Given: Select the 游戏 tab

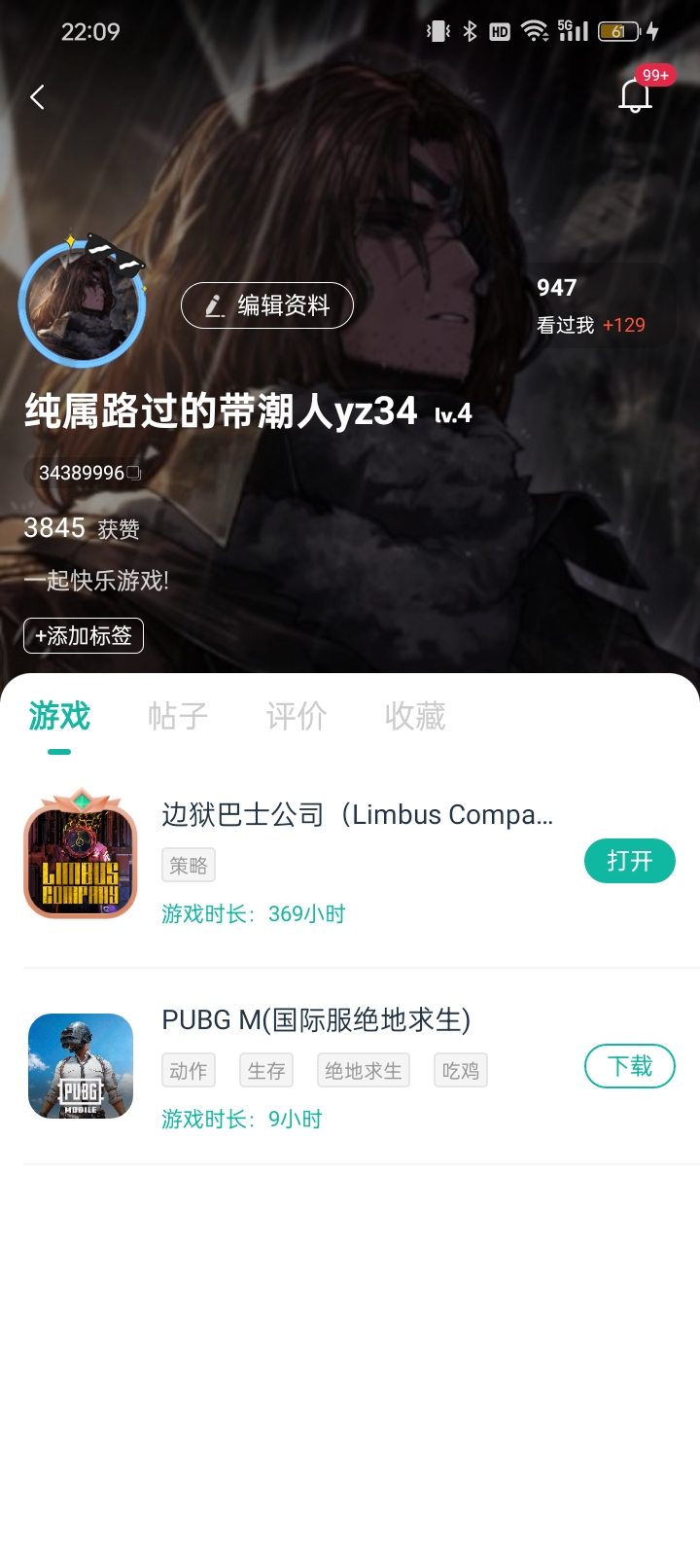Looking at the screenshot, I should point(59,717).
